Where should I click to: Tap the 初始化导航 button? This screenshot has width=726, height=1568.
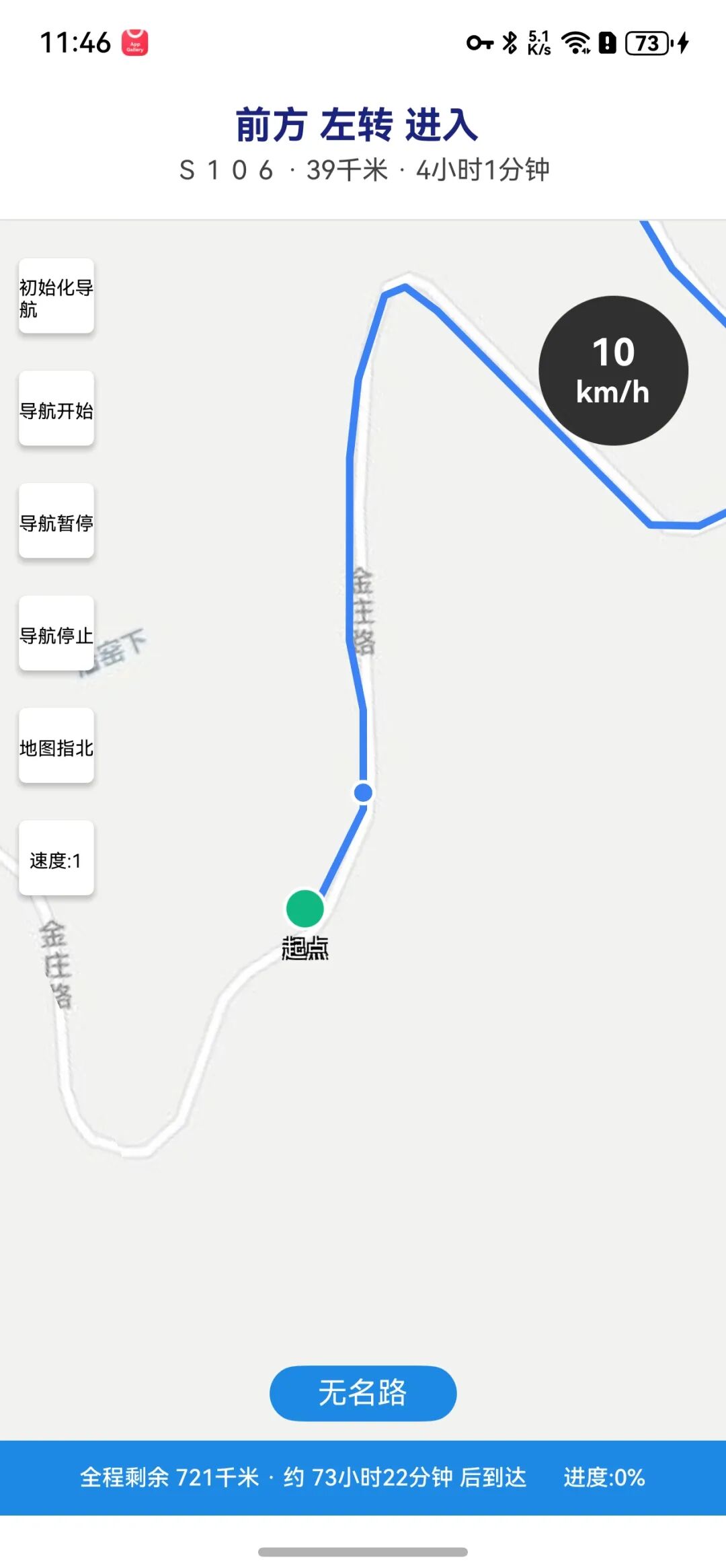point(56,297)
